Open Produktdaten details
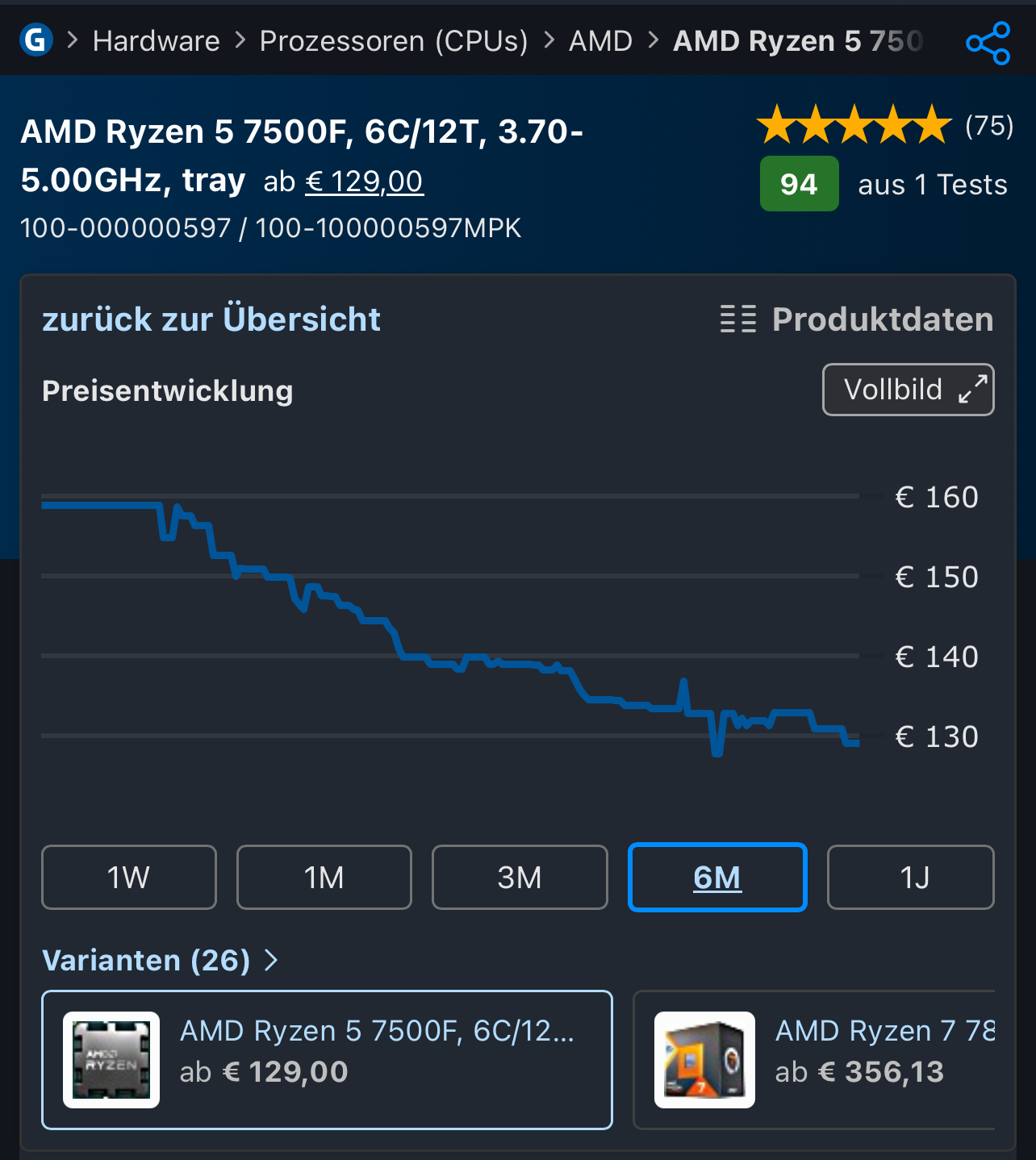Viewport: 1036px width, 1160px height. tap(857, 319)
